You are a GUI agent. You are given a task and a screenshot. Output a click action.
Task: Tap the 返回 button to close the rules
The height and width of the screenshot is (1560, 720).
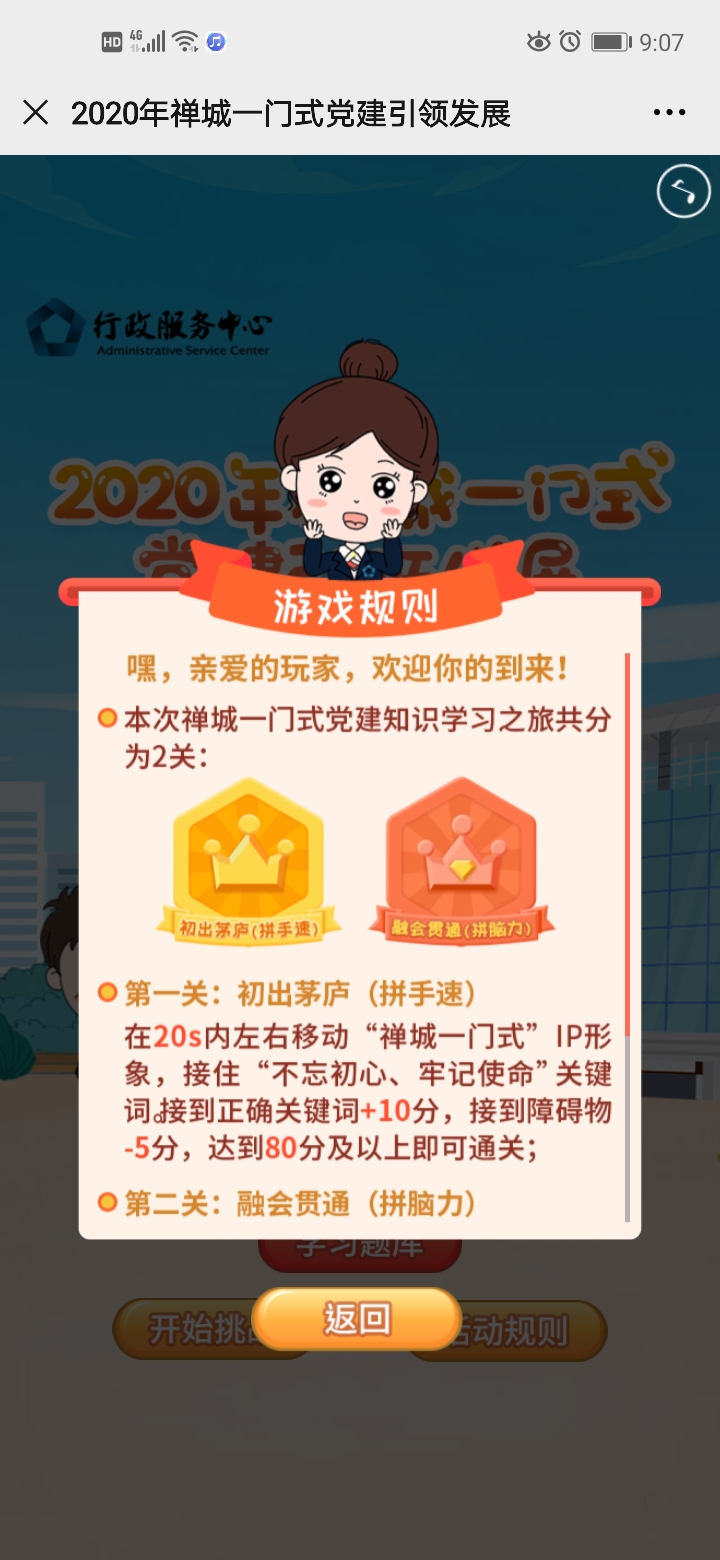click(x=357, y=1320)
